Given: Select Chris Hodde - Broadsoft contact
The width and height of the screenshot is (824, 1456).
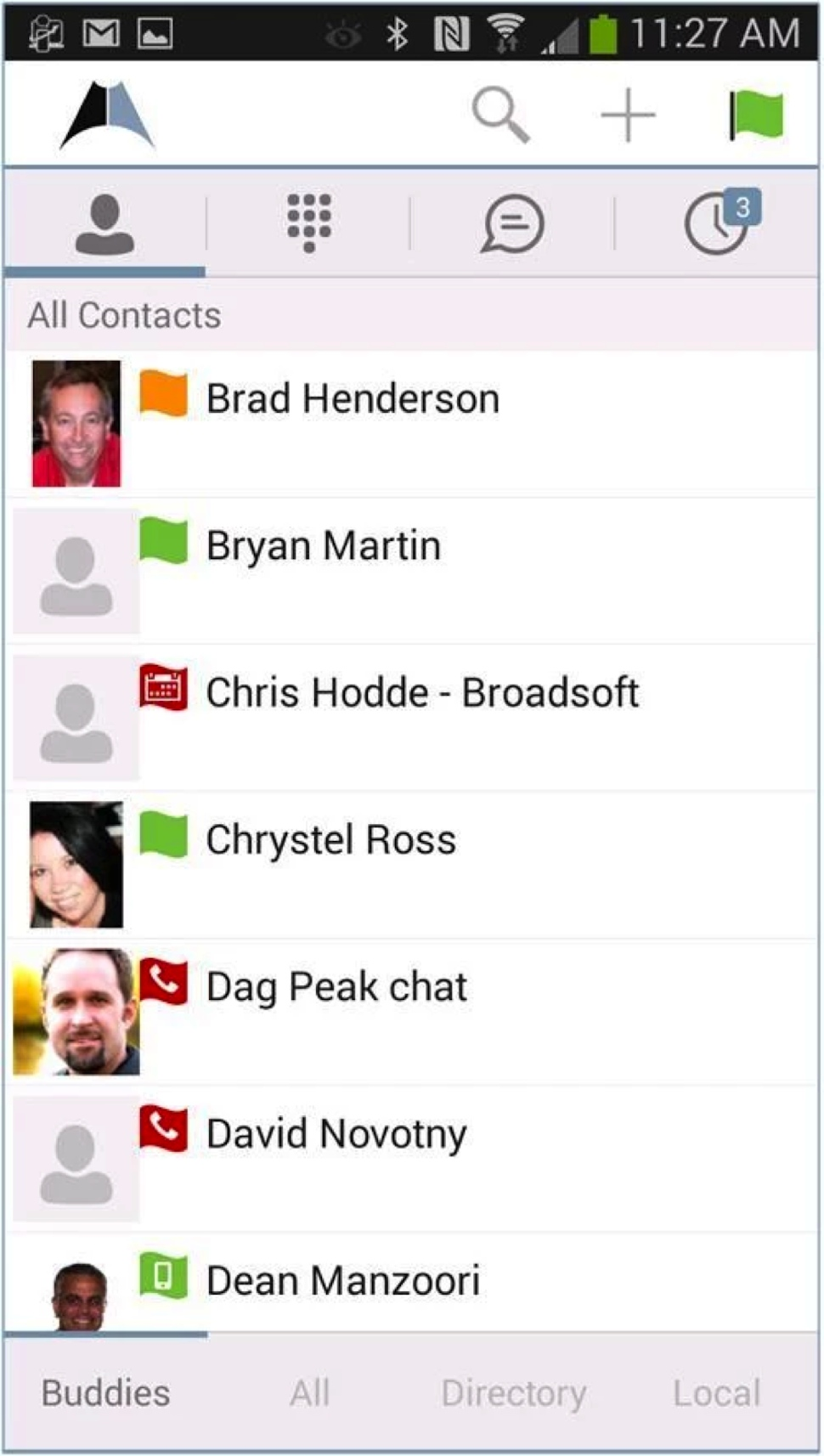Looking at the screenshot, I should click(x=421, y=693).
